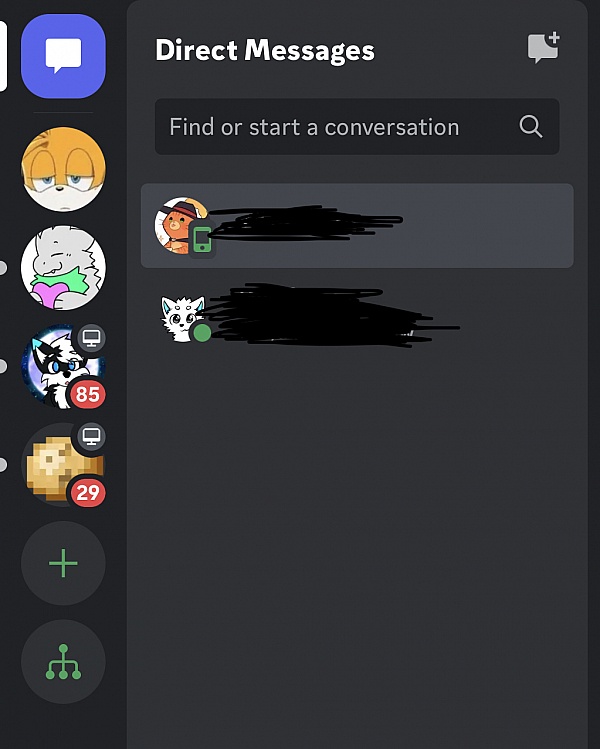Open the chat with the orange fox avatar

357,225
